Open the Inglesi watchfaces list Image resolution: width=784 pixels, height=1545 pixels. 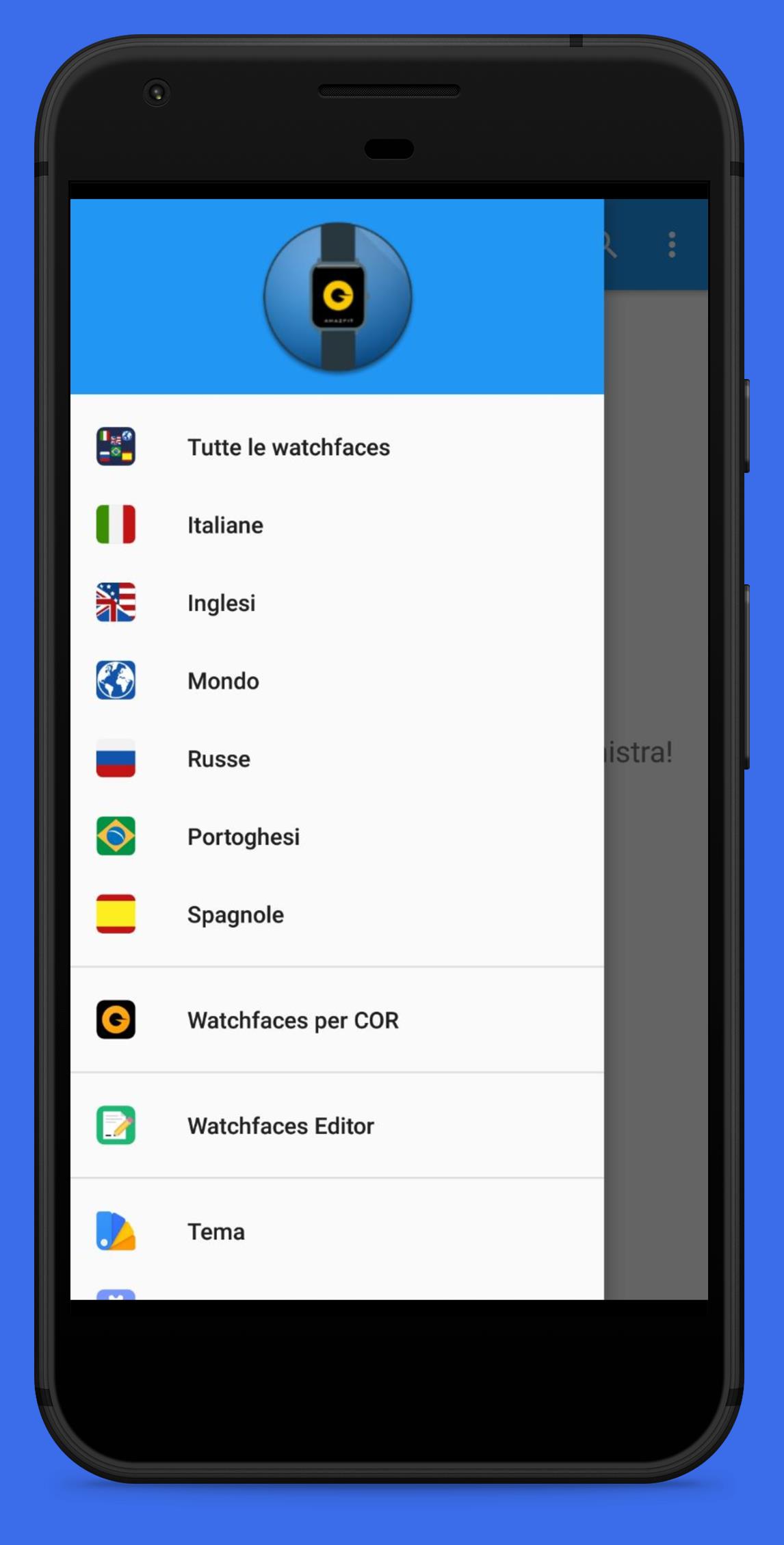tap(221, 603)
